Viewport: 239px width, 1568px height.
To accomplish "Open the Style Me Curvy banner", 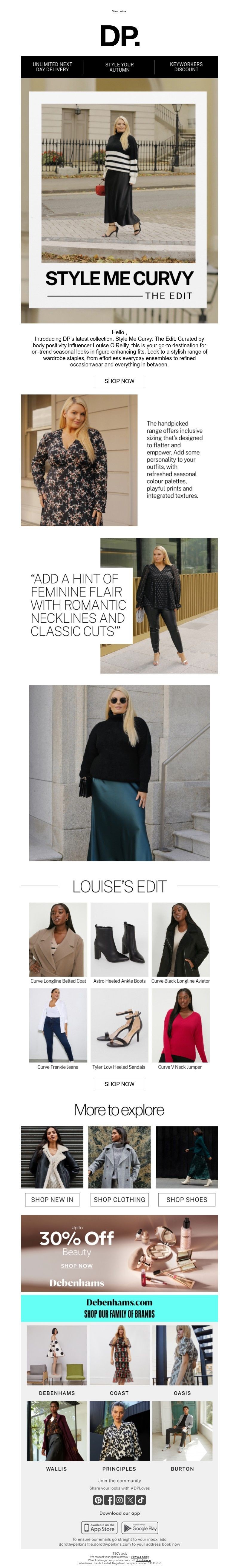I will [119, 201].
